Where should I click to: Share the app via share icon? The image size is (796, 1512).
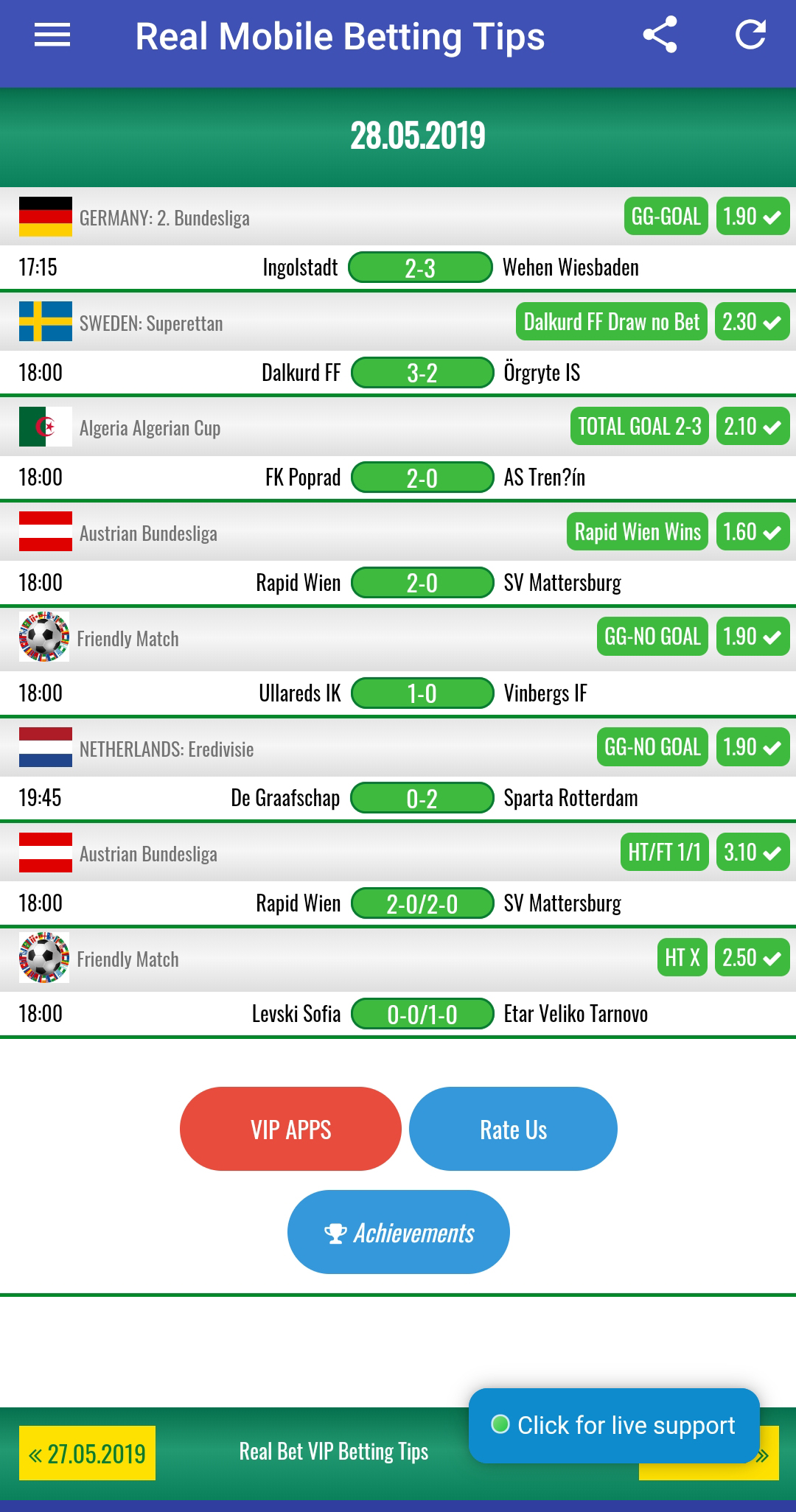click(x=660, y=35)
